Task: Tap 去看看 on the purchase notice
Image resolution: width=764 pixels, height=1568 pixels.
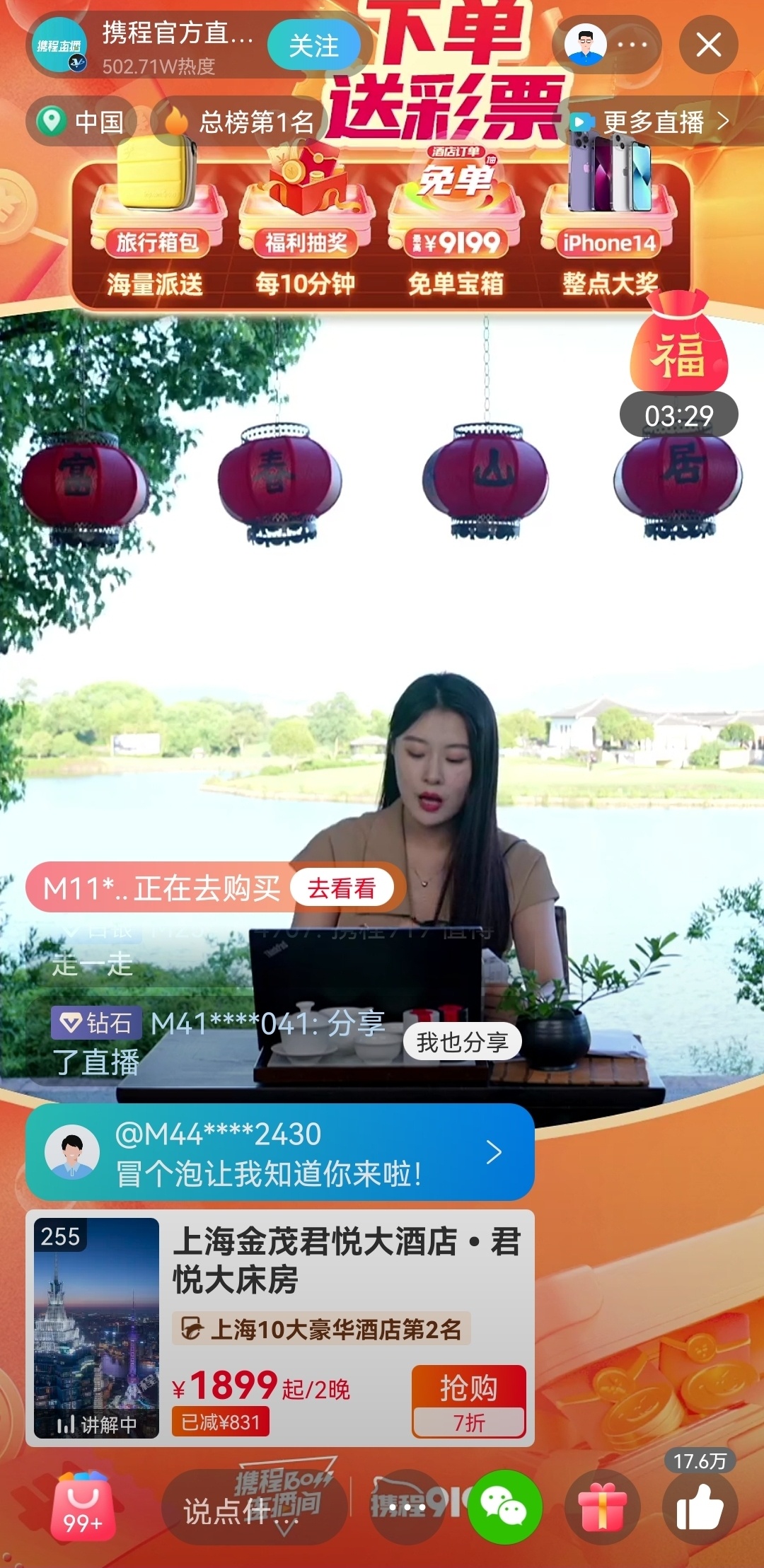Action: 342,888
